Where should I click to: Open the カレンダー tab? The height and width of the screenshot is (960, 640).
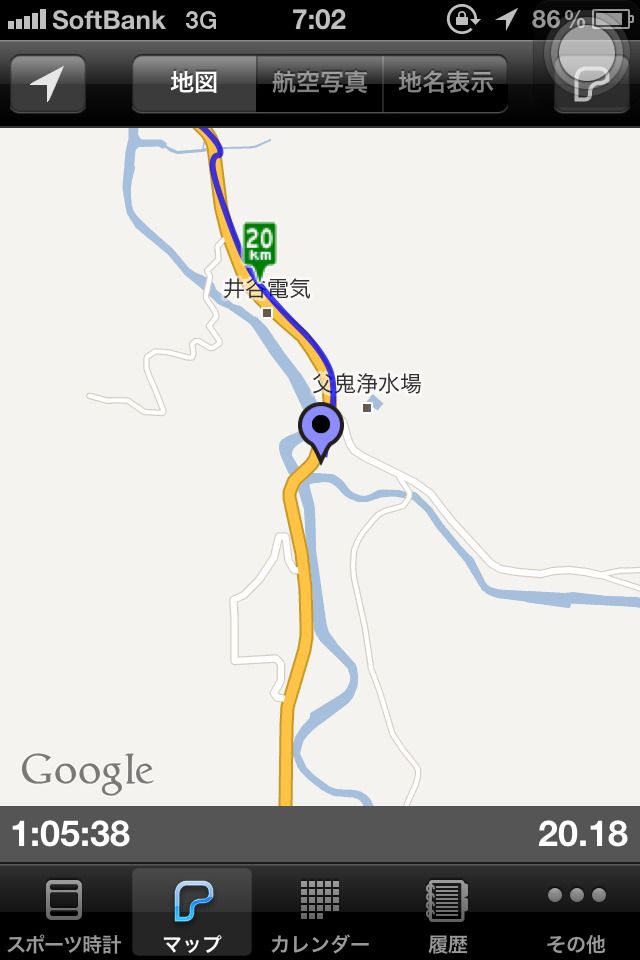(x=320, y=914)
